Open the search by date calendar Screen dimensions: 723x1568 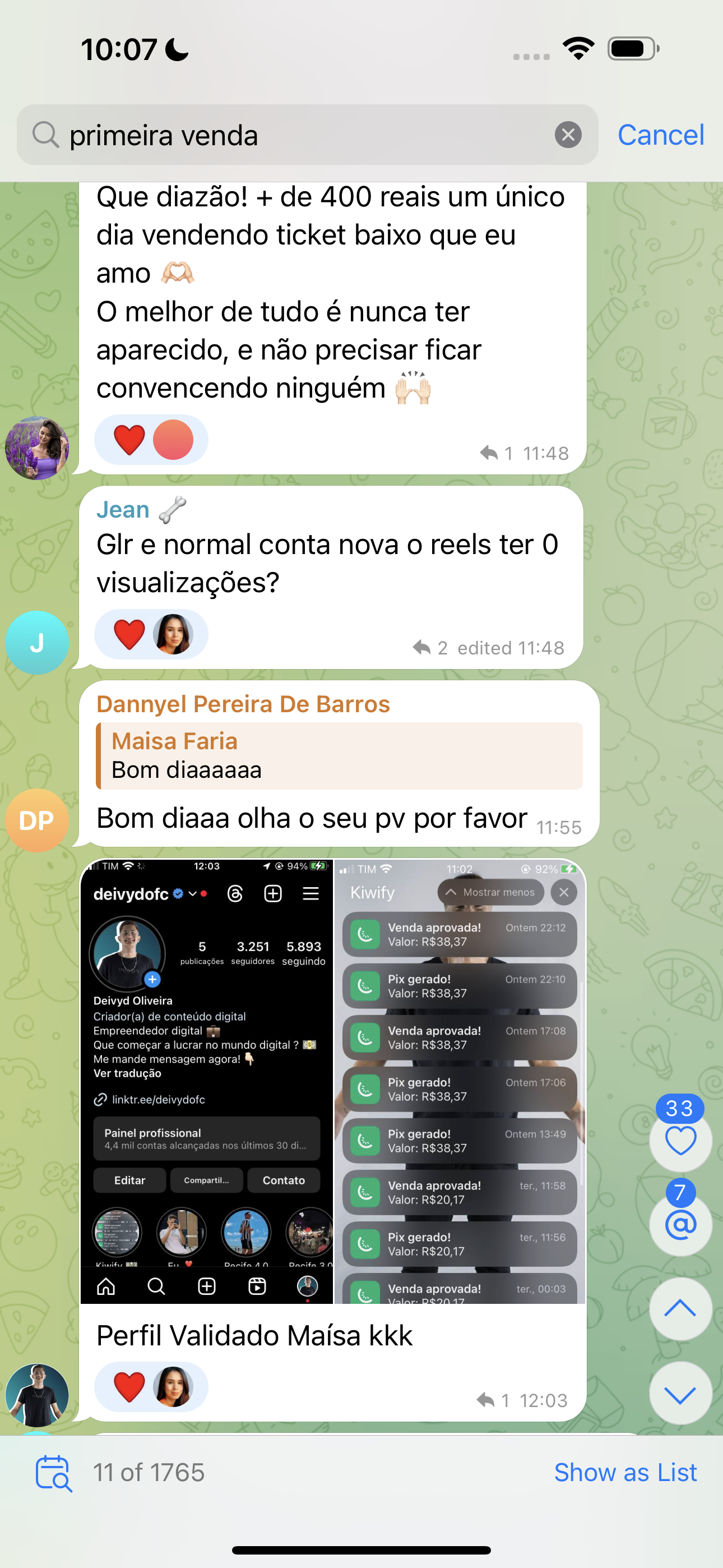(x=54, y=1473)
